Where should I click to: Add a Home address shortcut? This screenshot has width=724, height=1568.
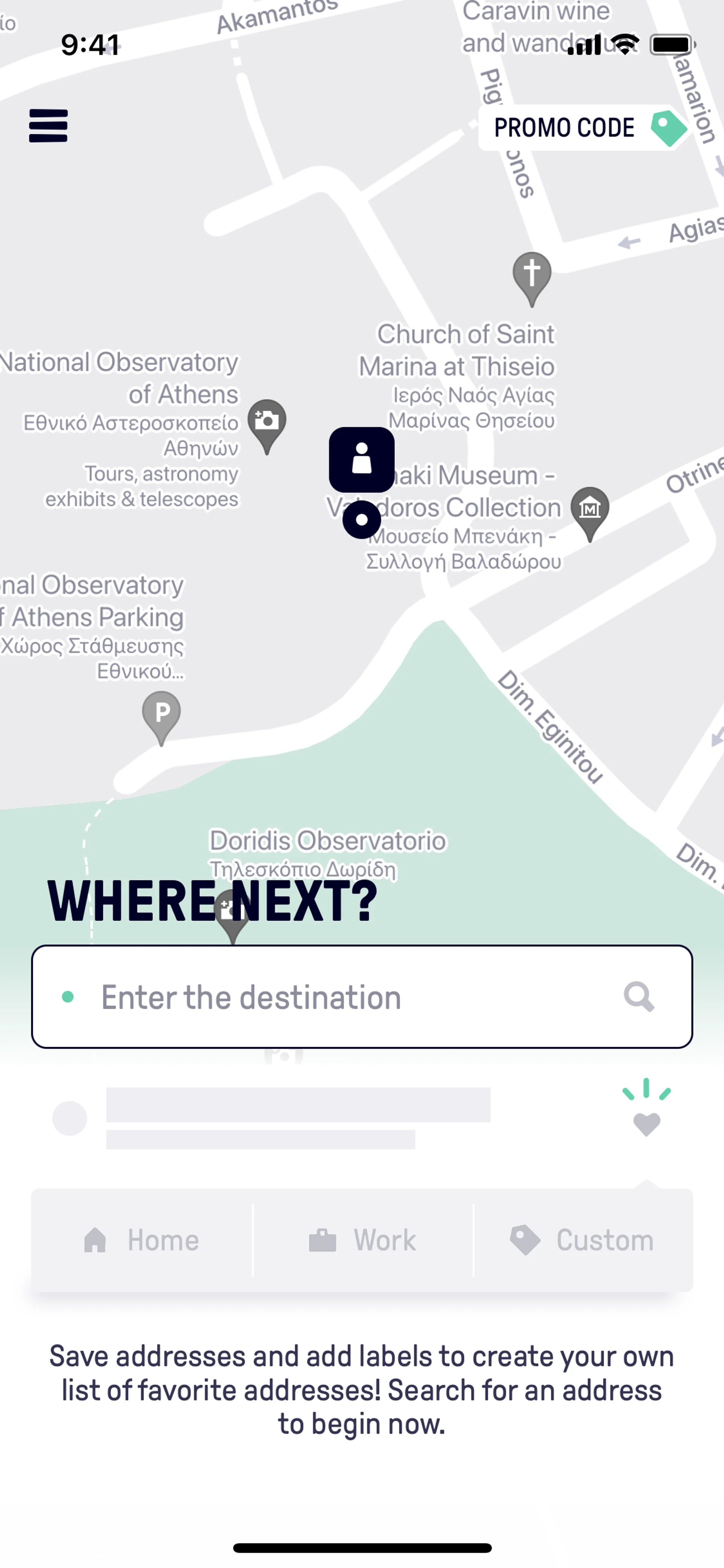tap(143, 1241)
